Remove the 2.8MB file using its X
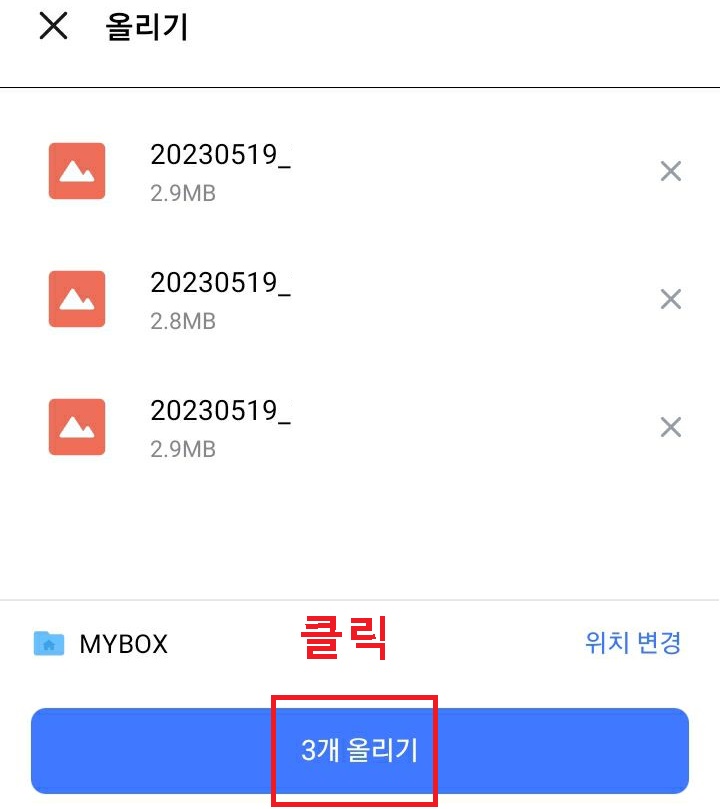The height and width of the screenshot is (809, 720). 670,298
